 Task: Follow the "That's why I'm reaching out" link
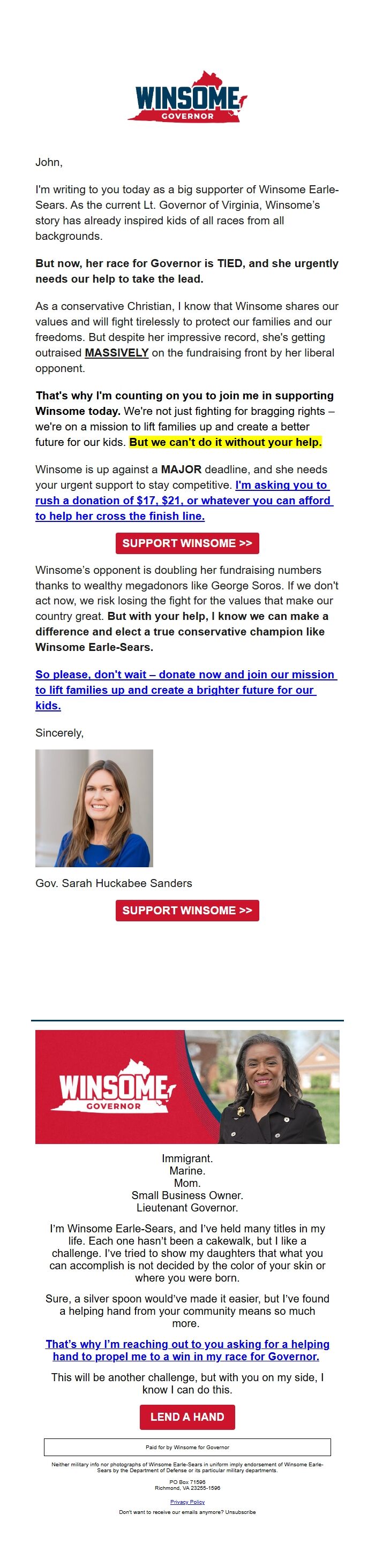click(x=187, y=1350)
